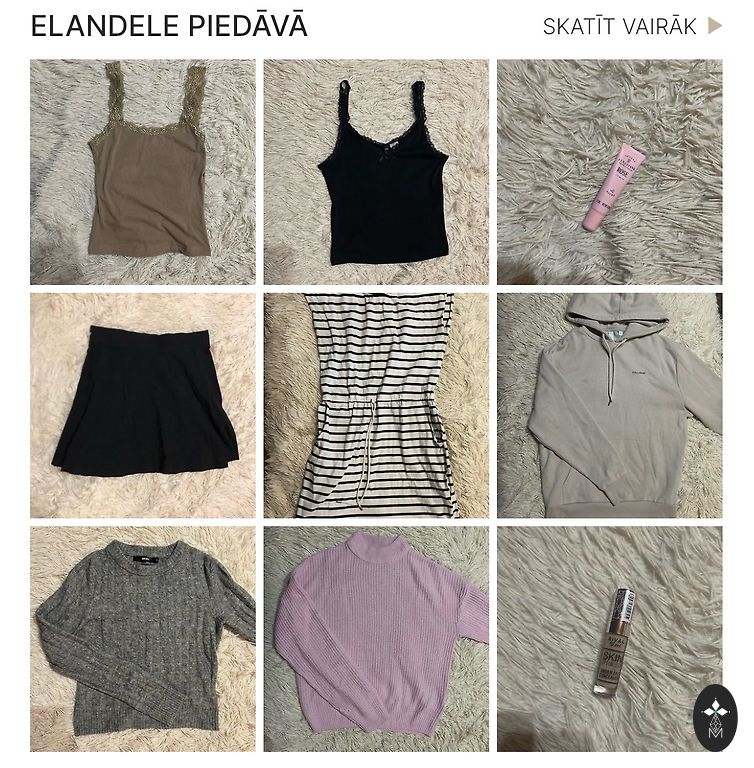
Task: Tap the round floating logo button
Action: [x=715, y=718]
